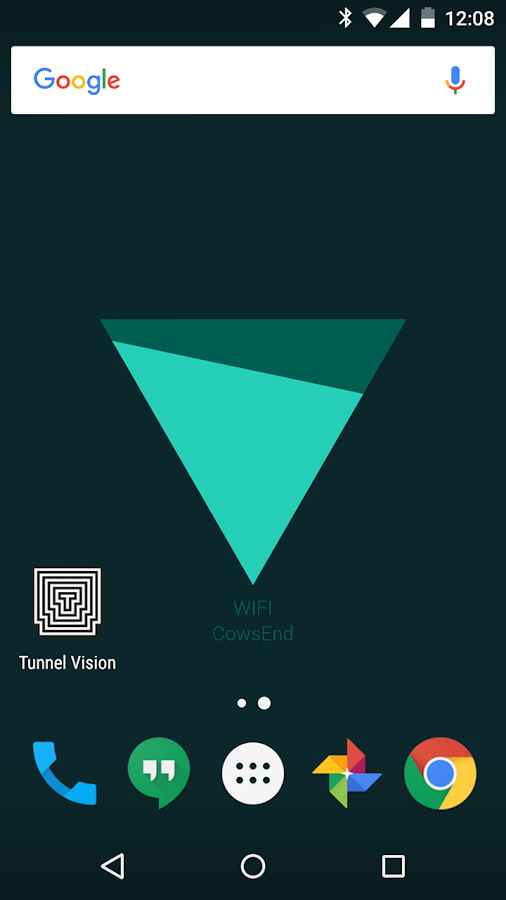
Task: Open the Phone dialer app
Action: pyautogui.click(x=64, y=773)
